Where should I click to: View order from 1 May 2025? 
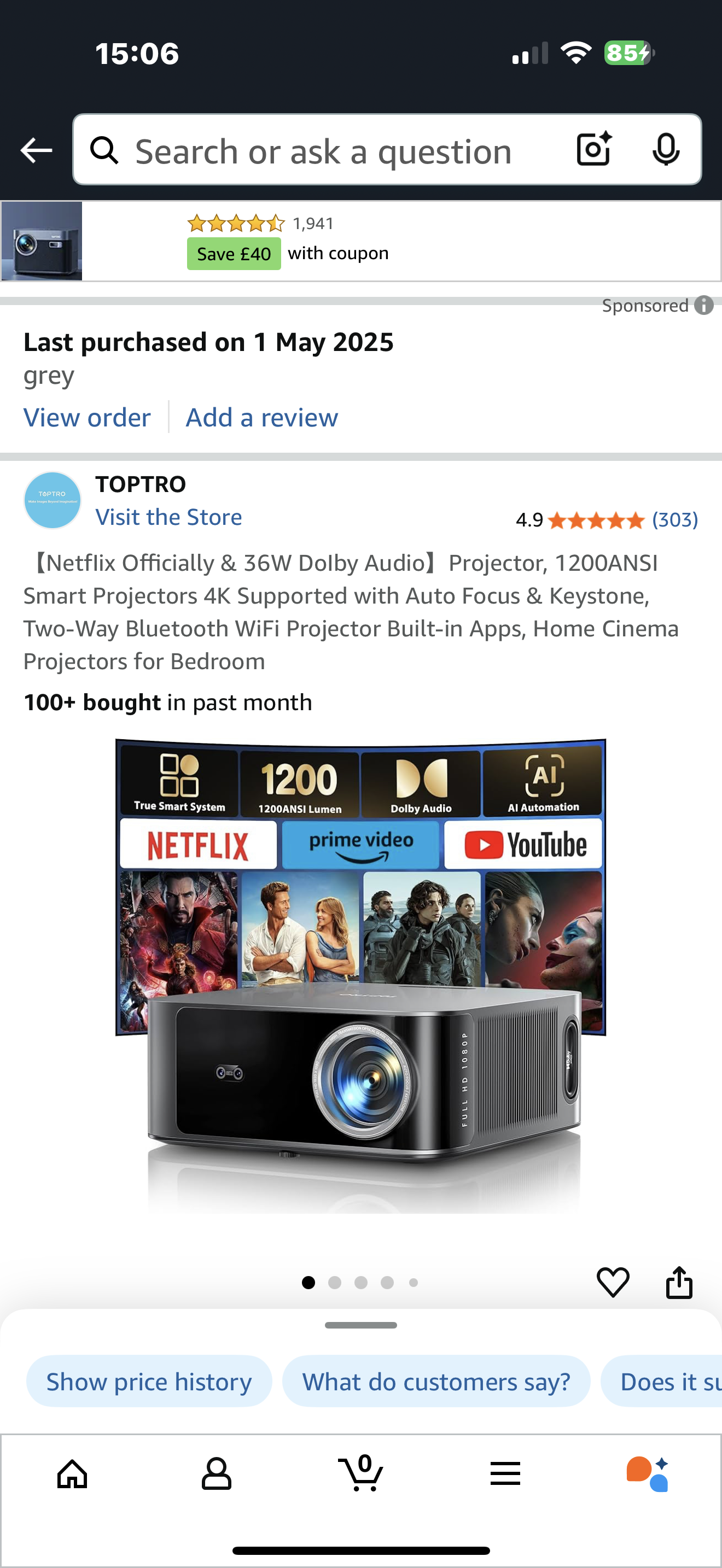(87, 418)
